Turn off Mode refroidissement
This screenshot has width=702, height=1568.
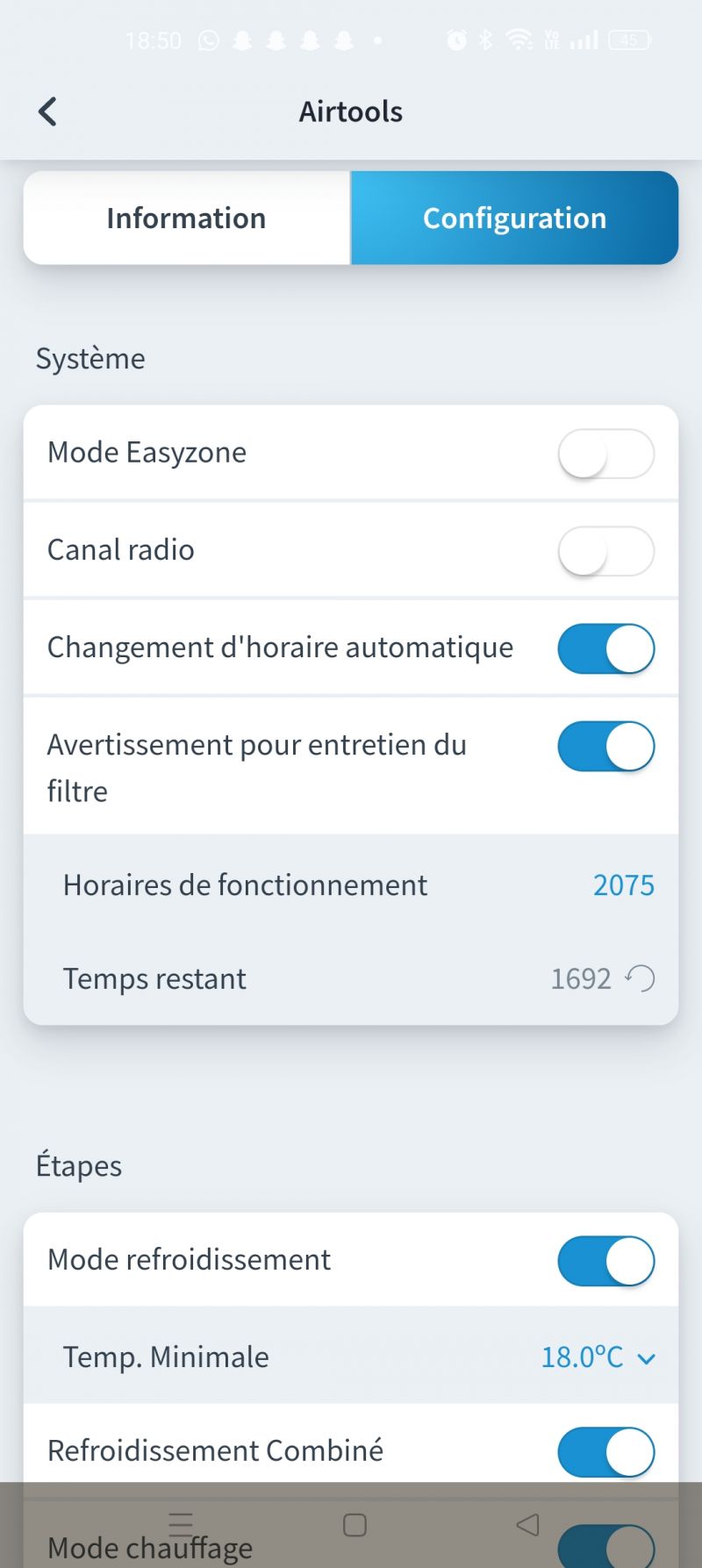click(x=606, y=1261)
